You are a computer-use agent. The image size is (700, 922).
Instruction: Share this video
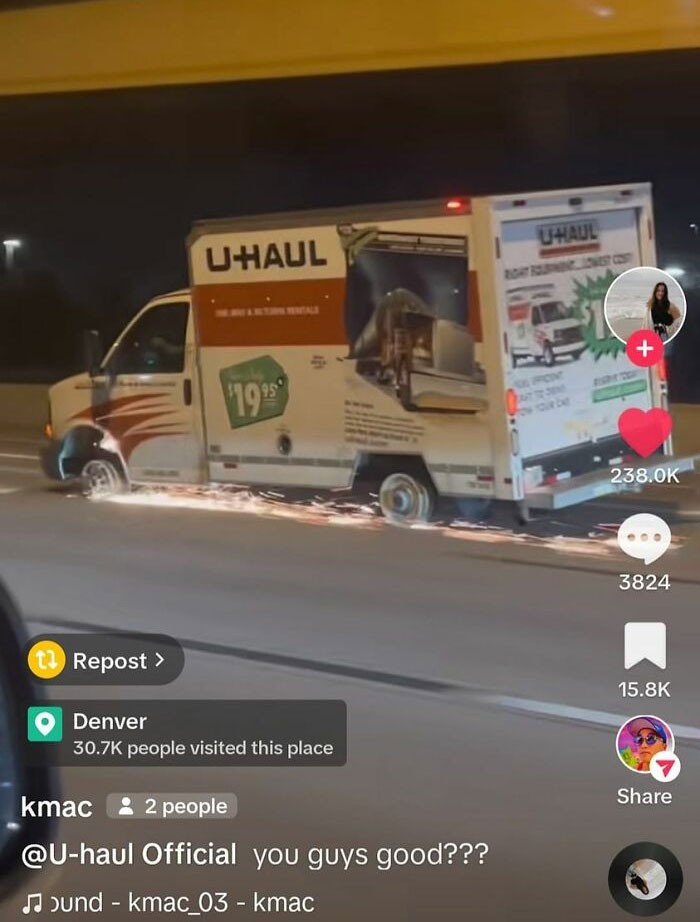click(x=645, y=745)
